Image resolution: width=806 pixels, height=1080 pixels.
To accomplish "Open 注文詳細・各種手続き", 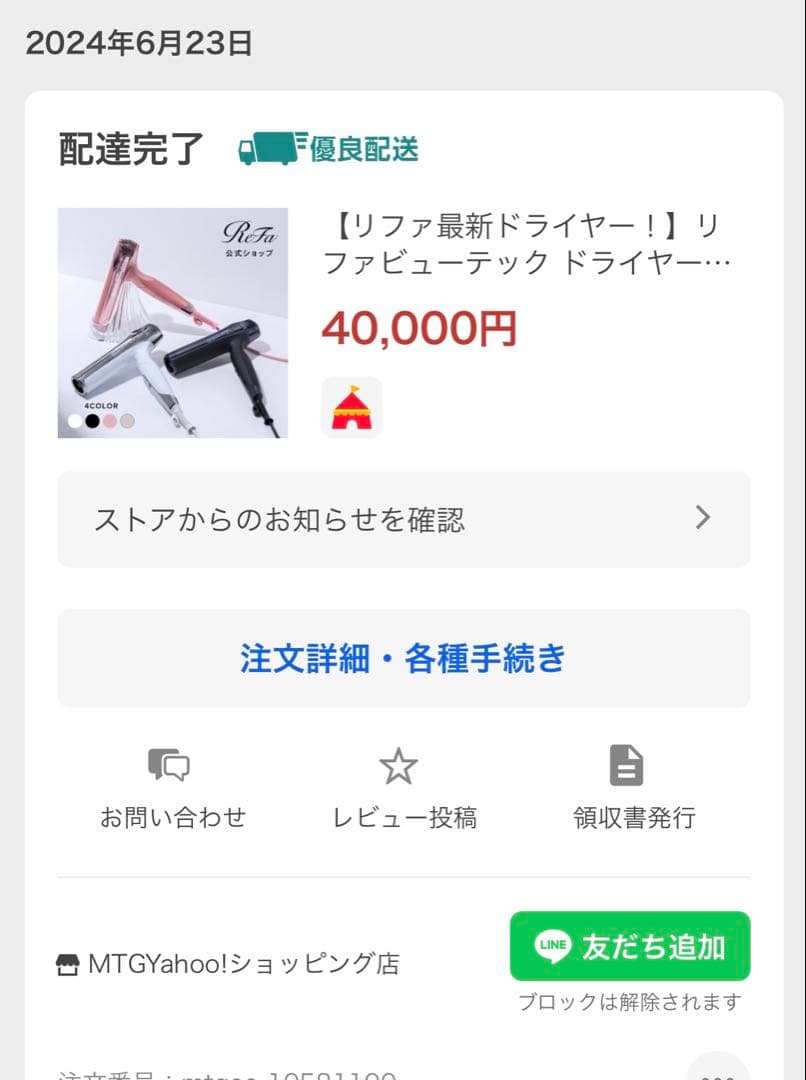I will click(x=403, y=658).
